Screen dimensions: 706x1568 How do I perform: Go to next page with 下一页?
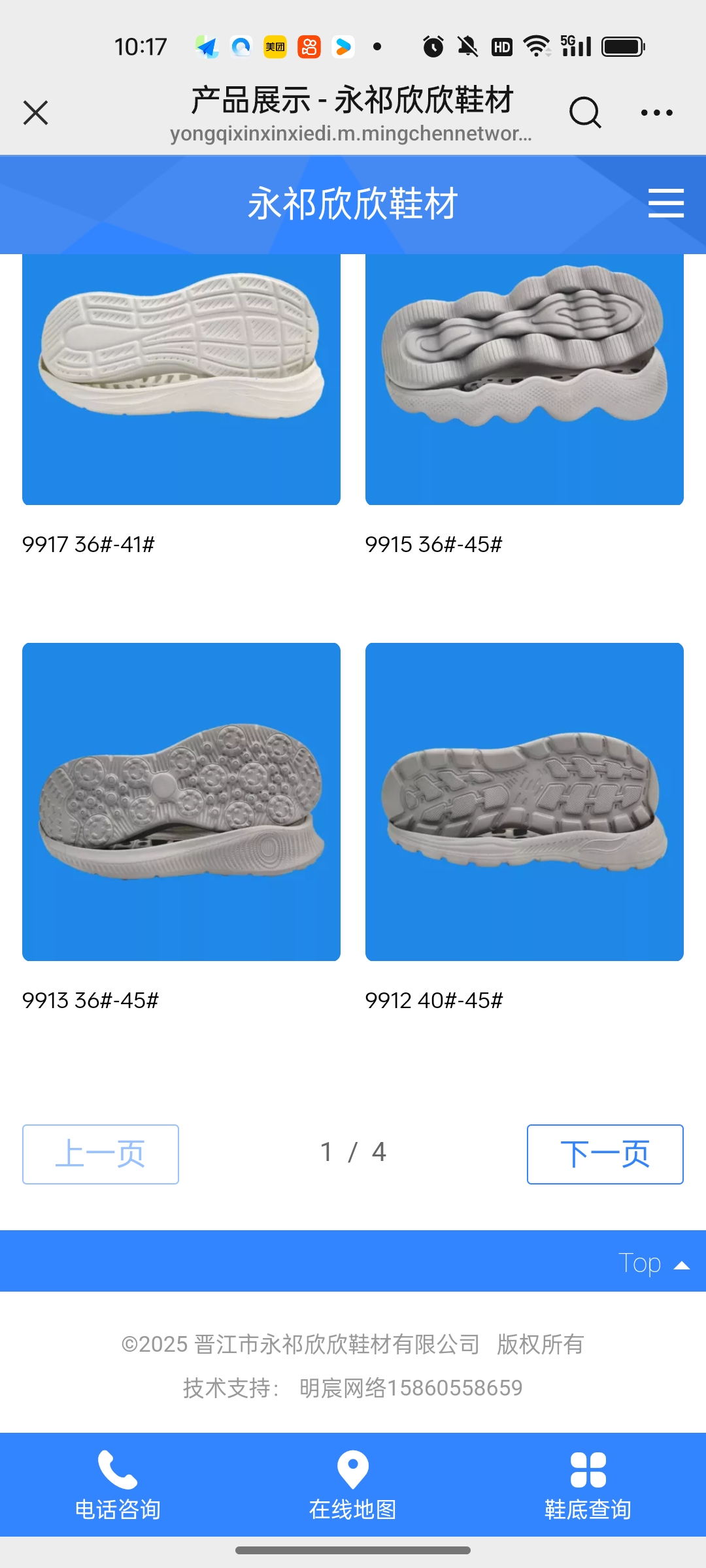pos(605,1154)
